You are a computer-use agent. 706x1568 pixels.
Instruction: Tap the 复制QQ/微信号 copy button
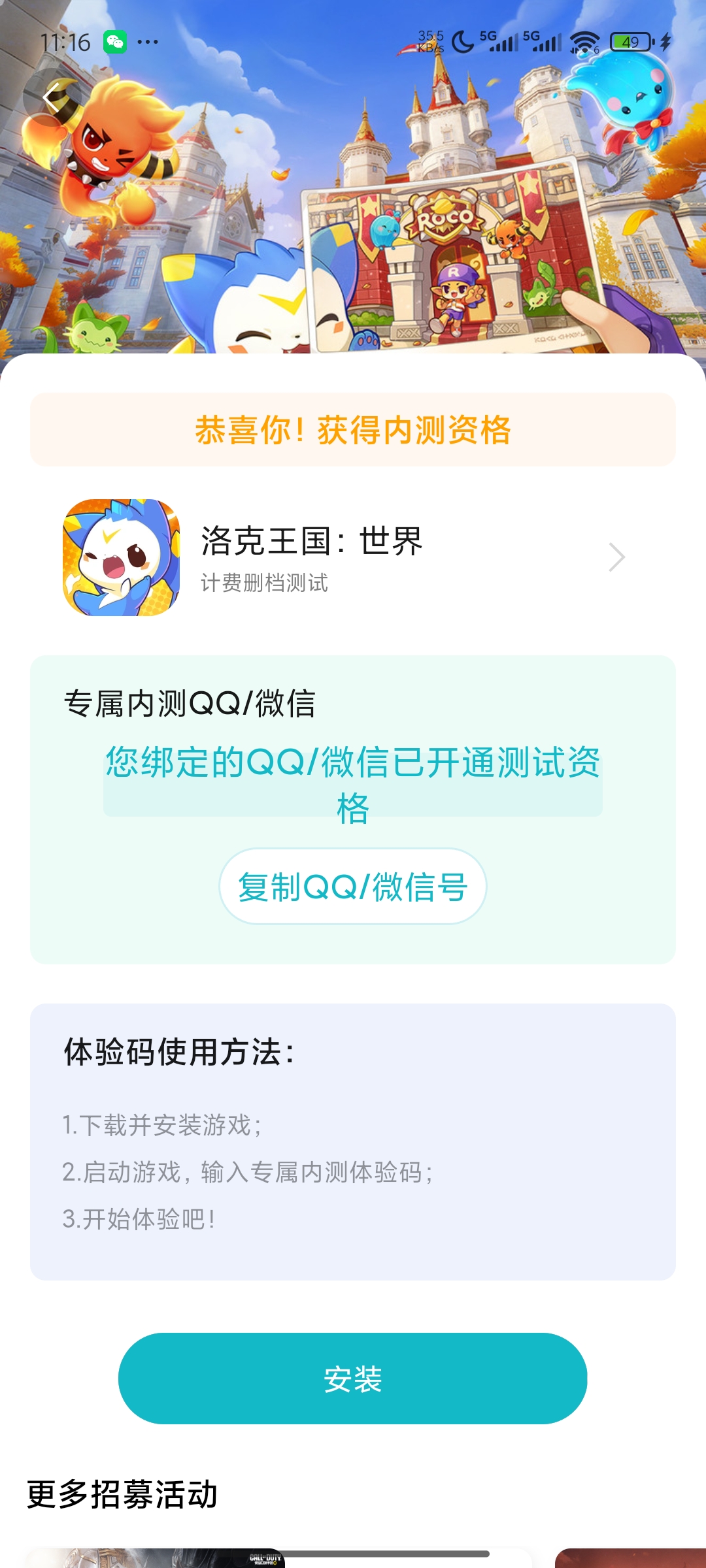pyautogui.click(x=353, y=887)
